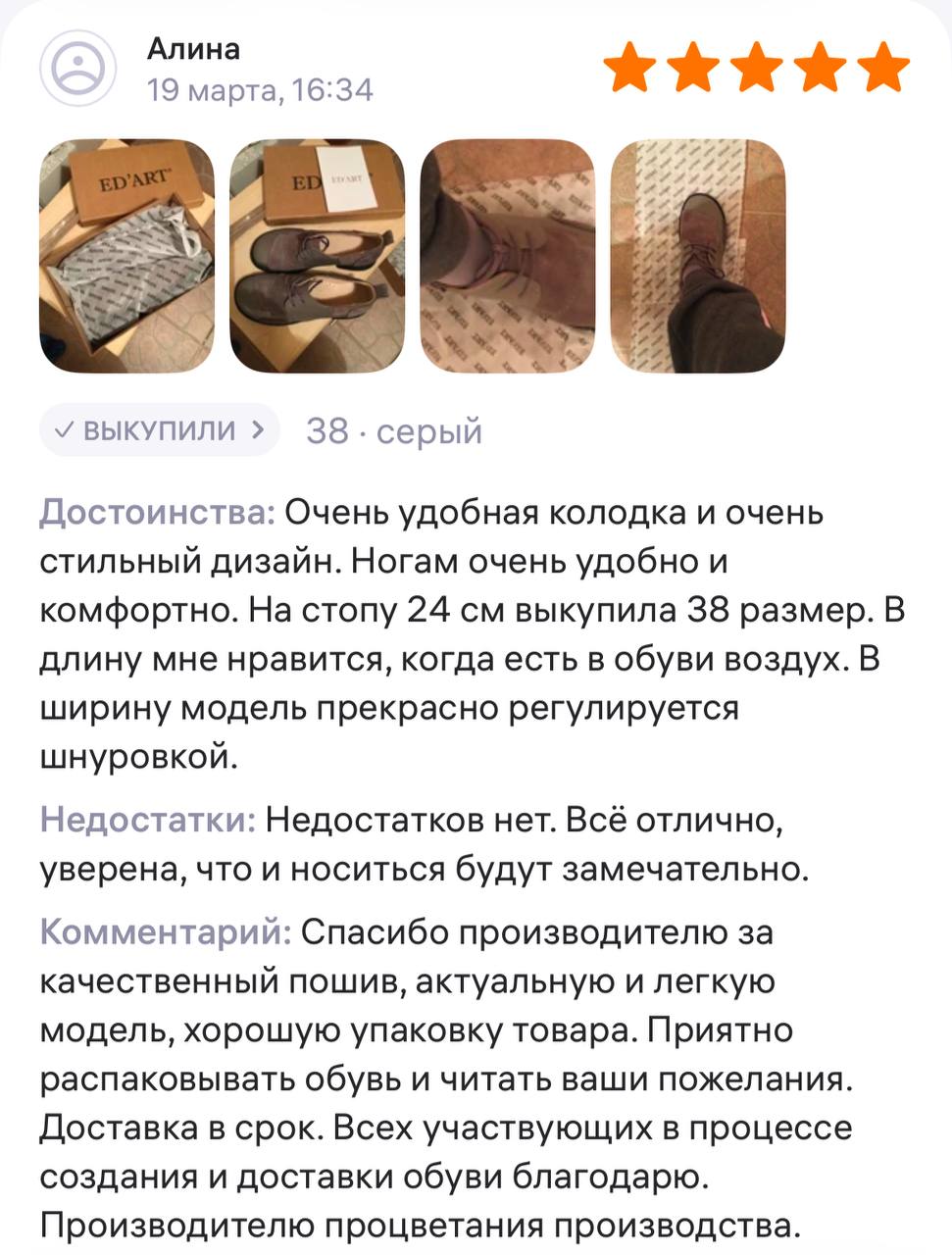
Task: View the second photo showing shoes in the box
Action: pos(317,256)
